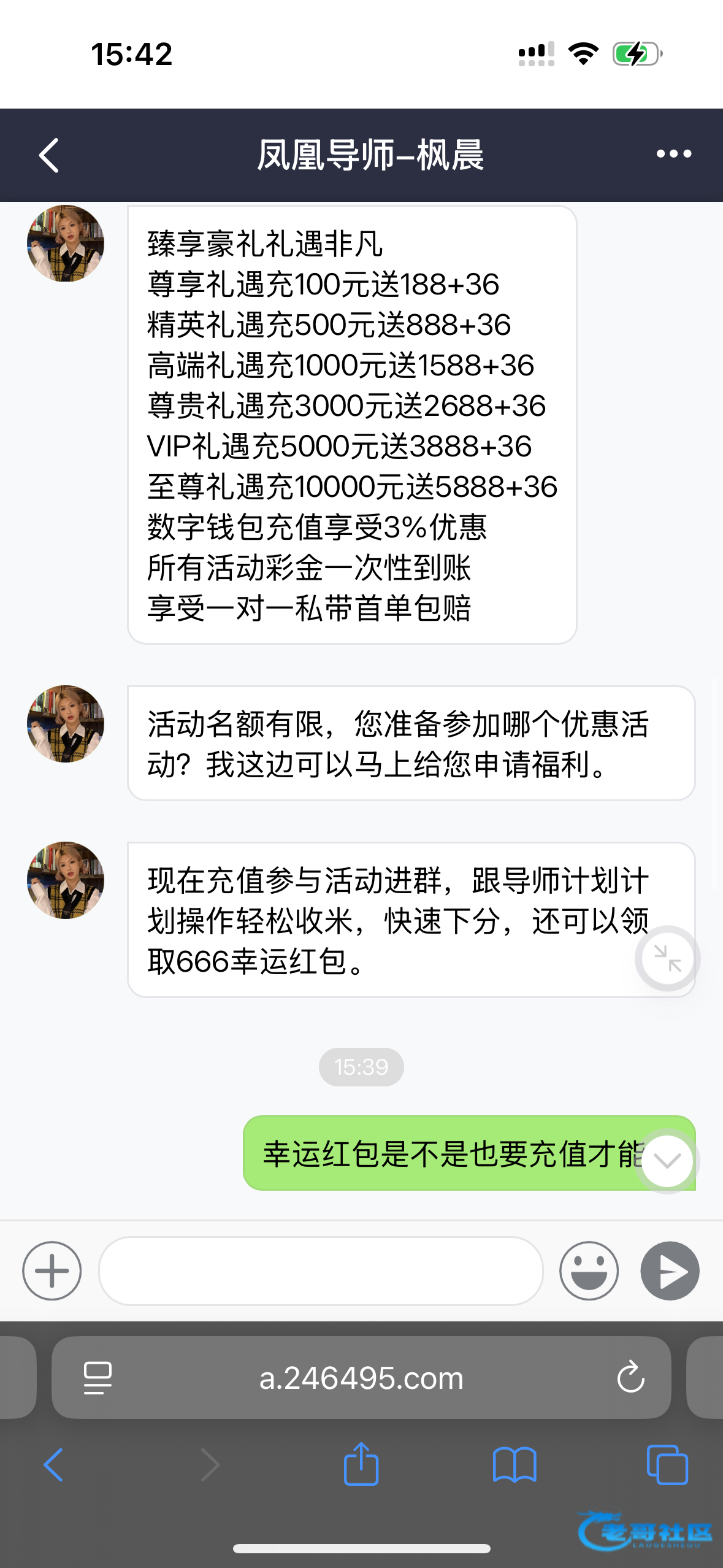Screen dimensions: 723x1568
Task: Tap the floating minimize arrows button
Action: 667,958
